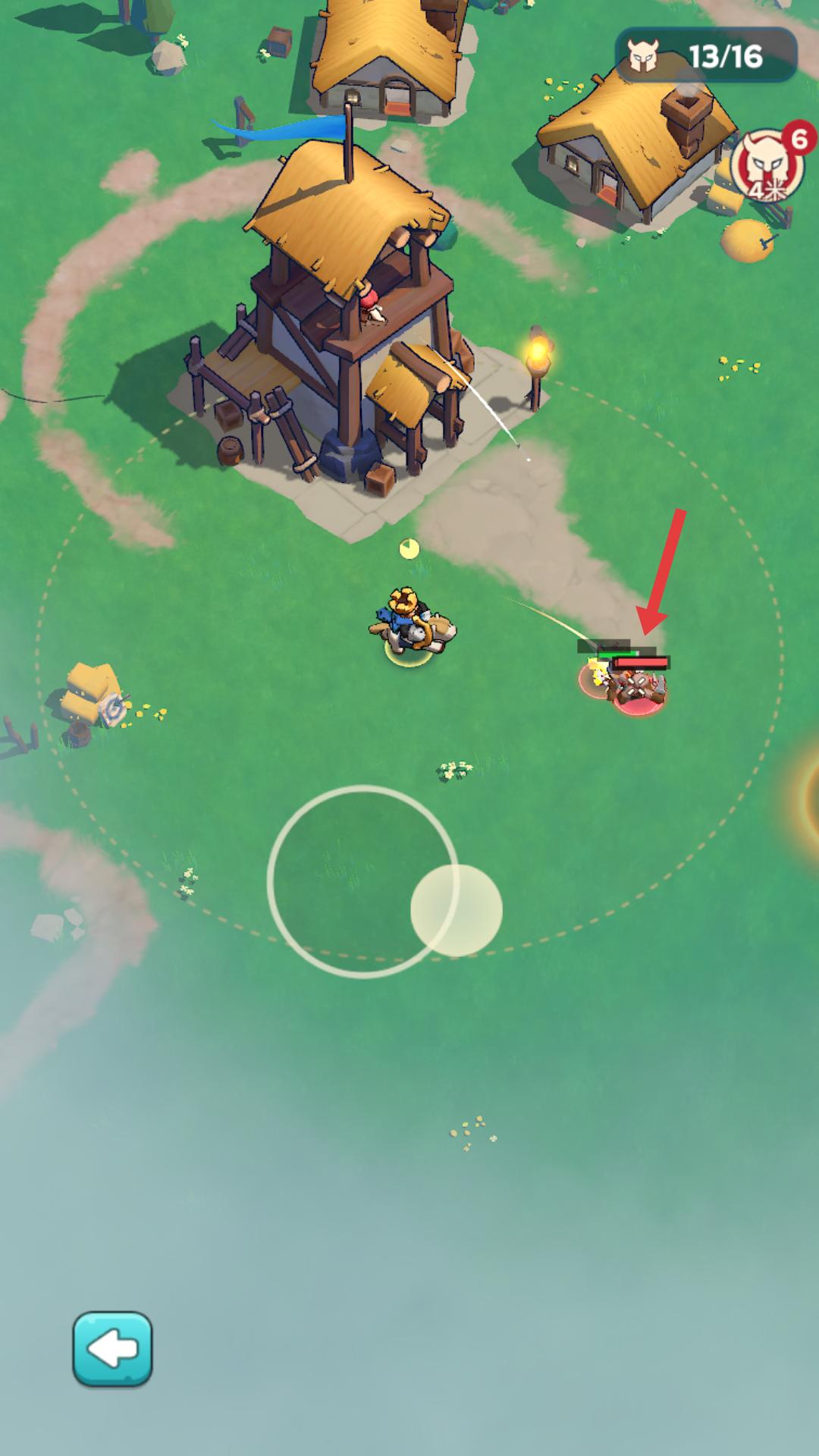819x1456 pixels.
Task: Tap the back arrow button
Action: [x=112, y=1348]
